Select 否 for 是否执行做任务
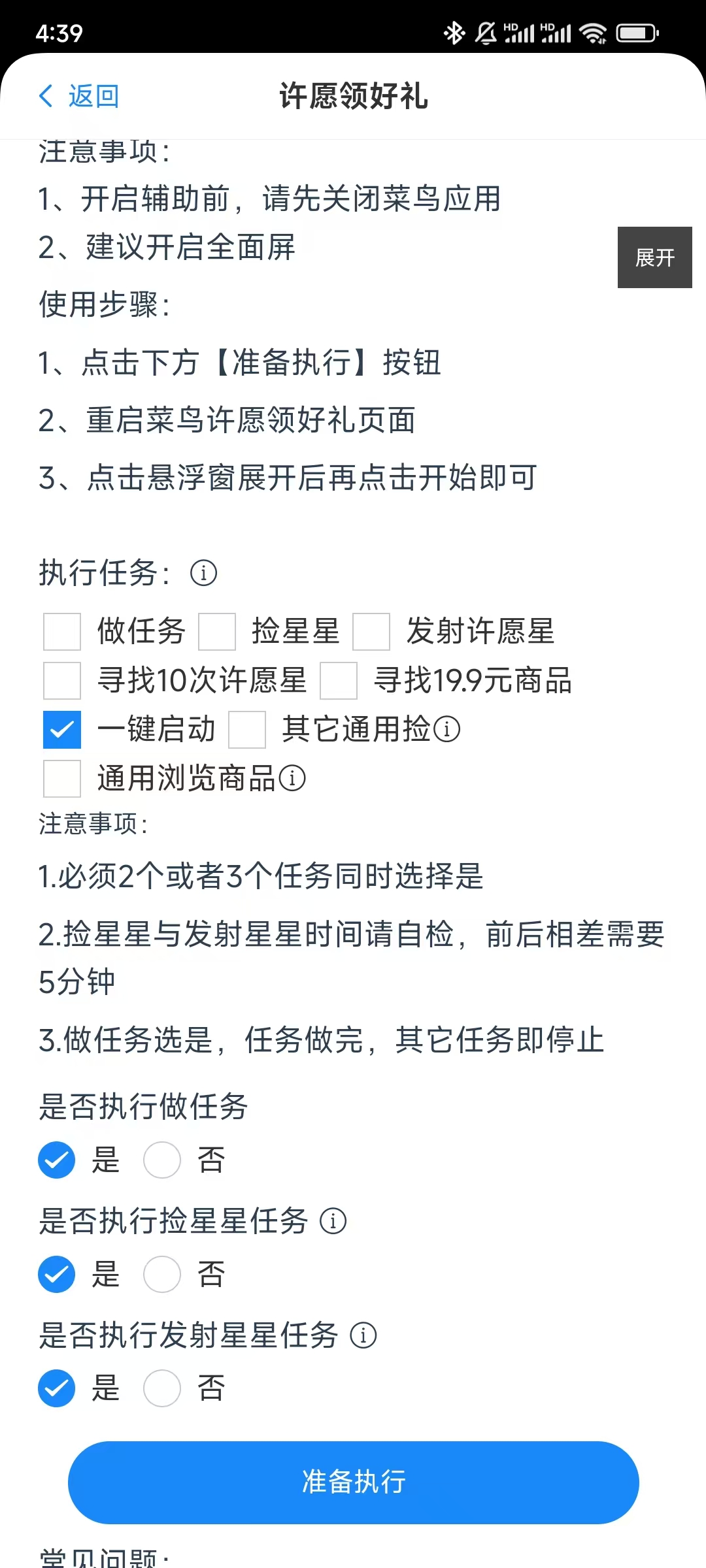The width and height of the screenshot is (706, 1568). pyautogui.click(x=162, y=1160)
